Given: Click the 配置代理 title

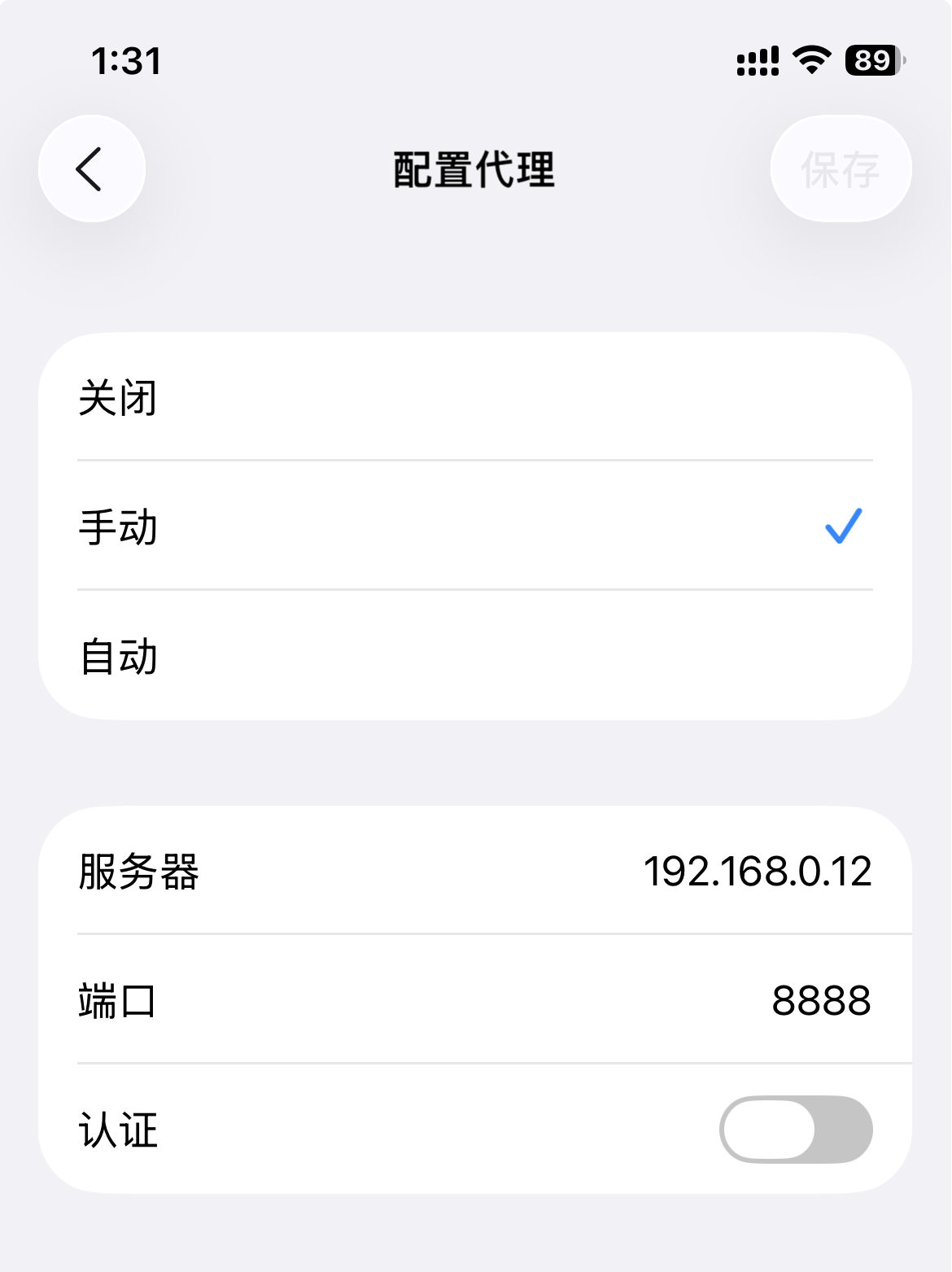Looking at the screenshot, I should point(475,168).
